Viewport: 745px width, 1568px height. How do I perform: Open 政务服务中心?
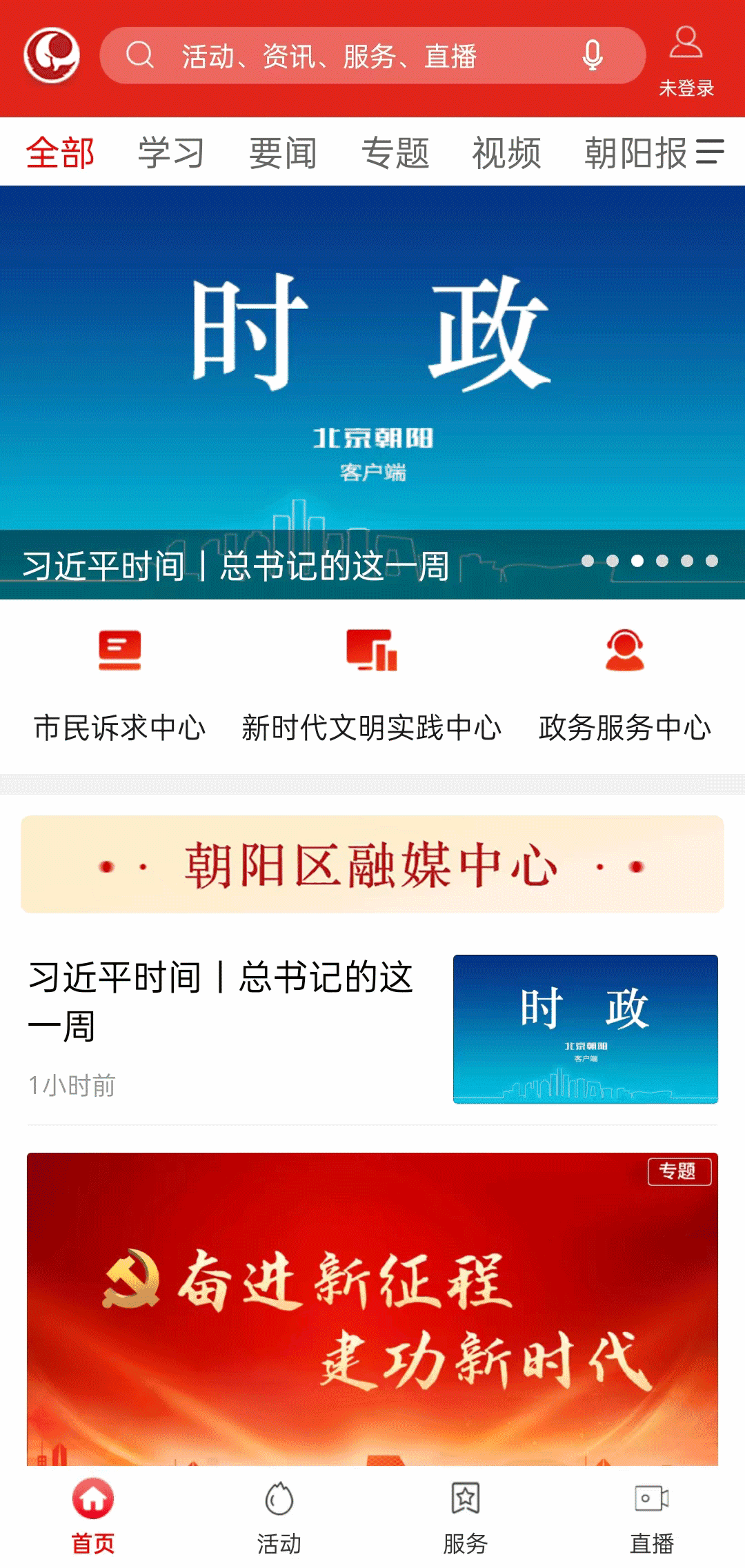tap(624, 683)
